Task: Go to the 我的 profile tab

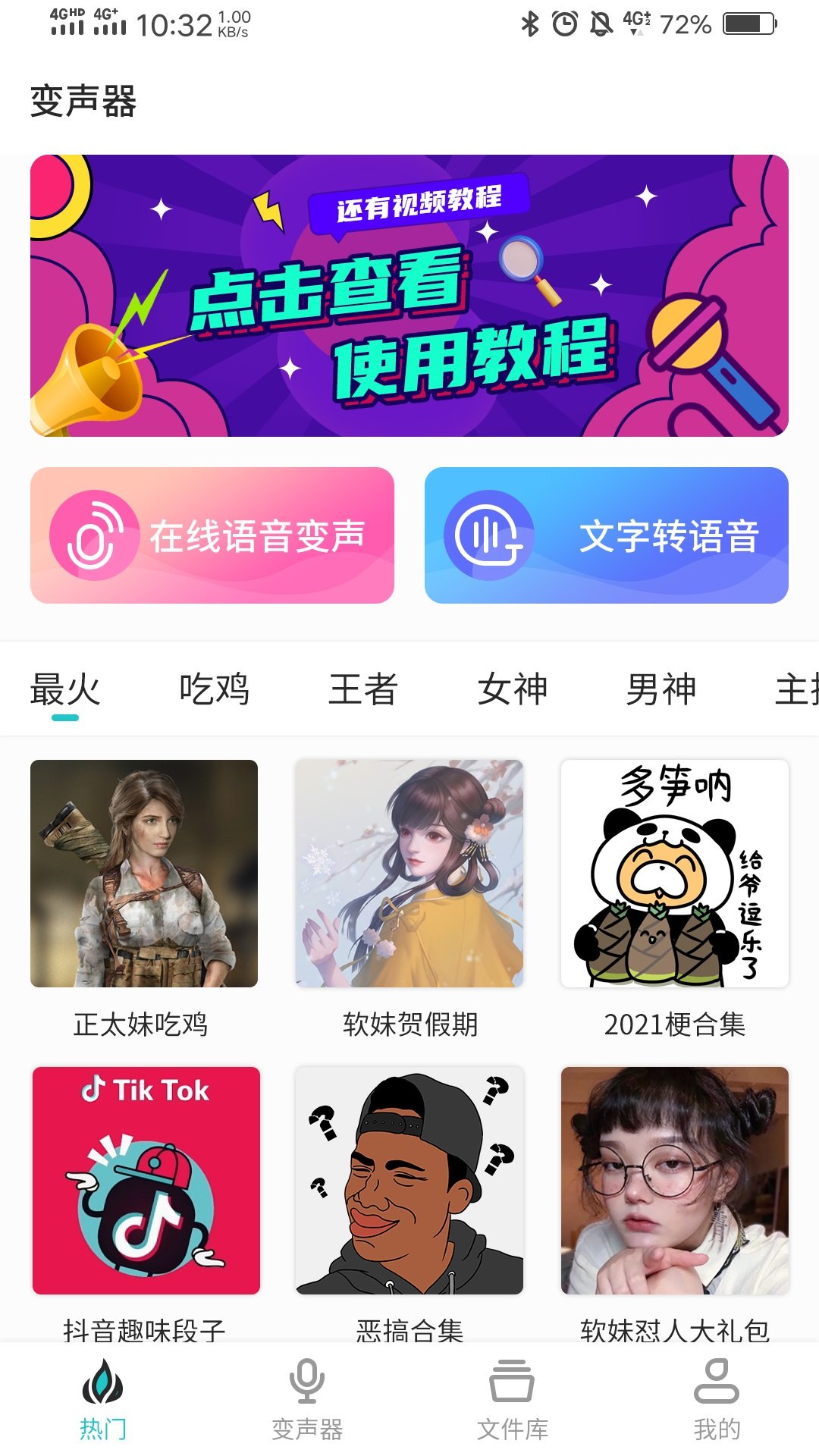Action: coord(717,1399)
